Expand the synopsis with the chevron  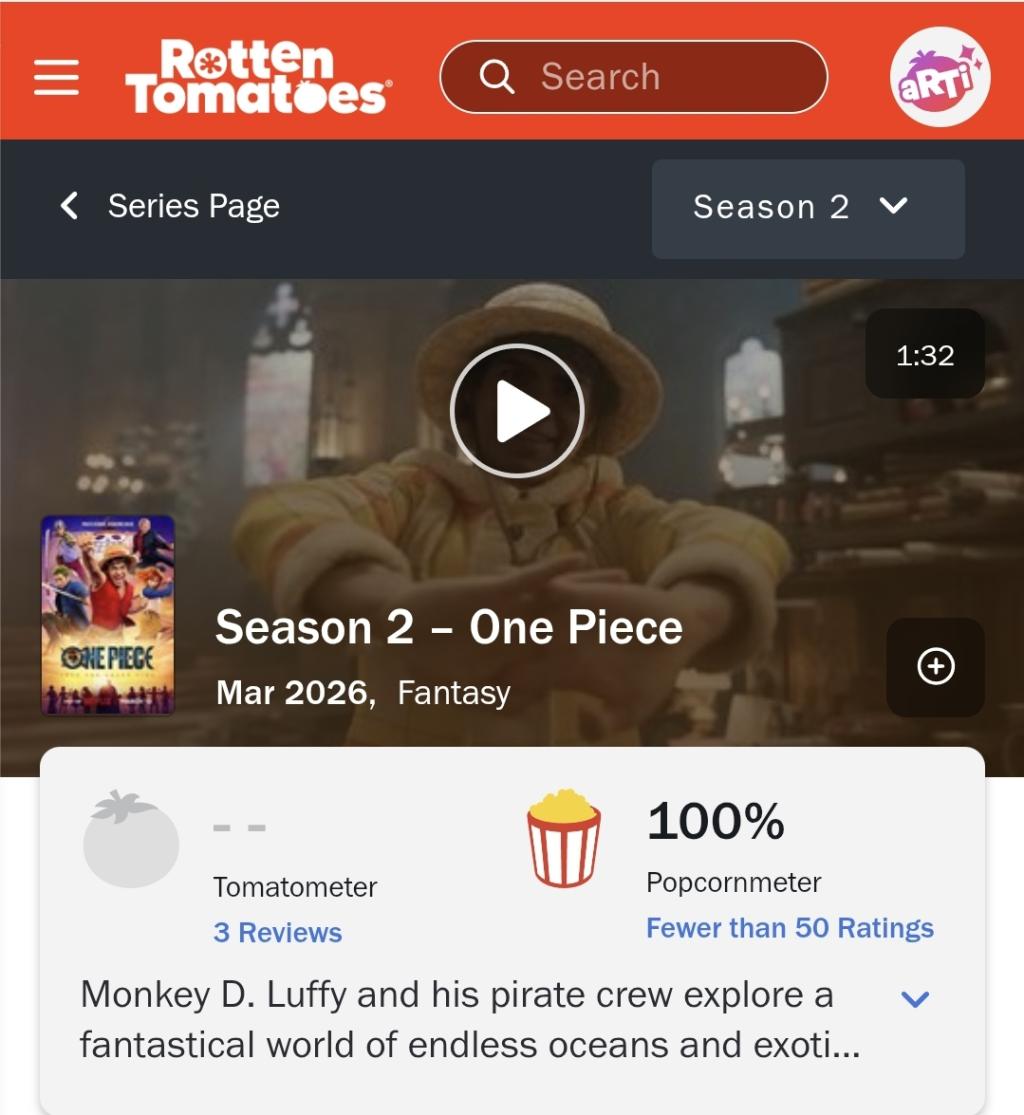916,998
